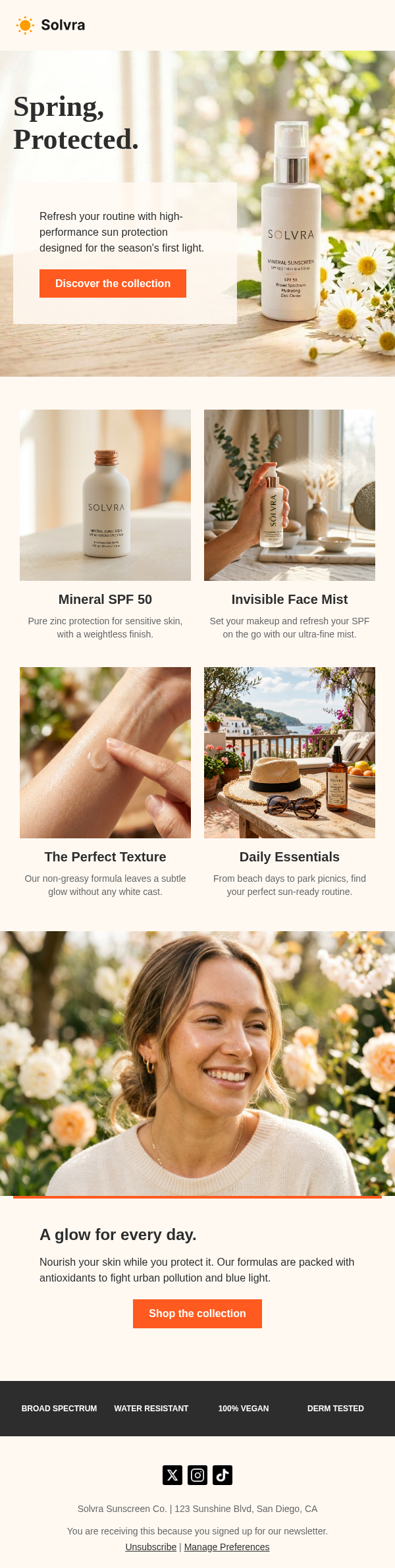
Task: Open the Daily Essentials image
Action: click(290, 752)
